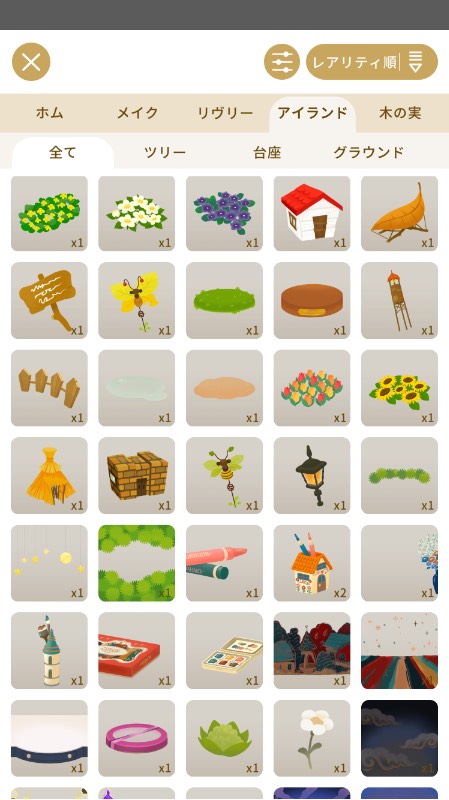Filter by the 台座 subcategory
The height and width of the screenshot is (800, 449).
pos(267,152)
